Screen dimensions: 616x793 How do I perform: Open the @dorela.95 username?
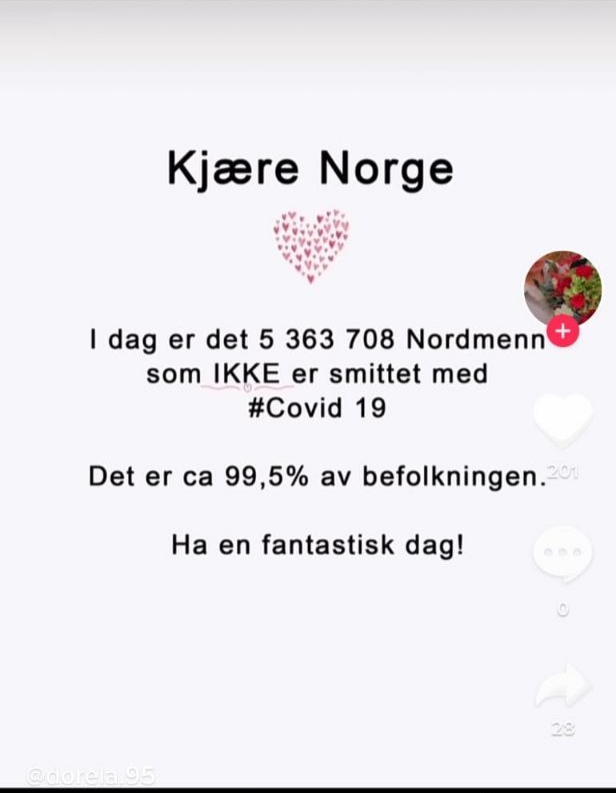tap(90, 776)
